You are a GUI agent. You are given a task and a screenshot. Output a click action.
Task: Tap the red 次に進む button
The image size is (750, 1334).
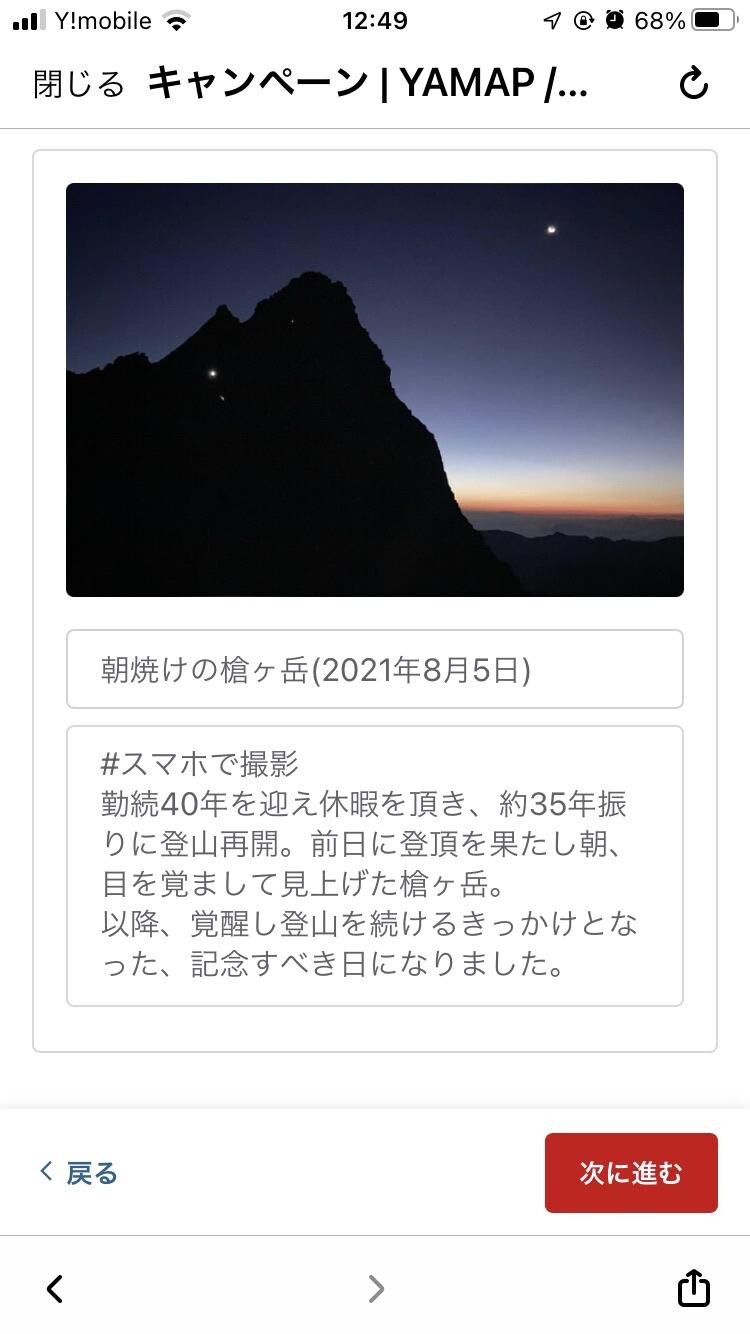pyautogui.click(x=631, y=1173)
